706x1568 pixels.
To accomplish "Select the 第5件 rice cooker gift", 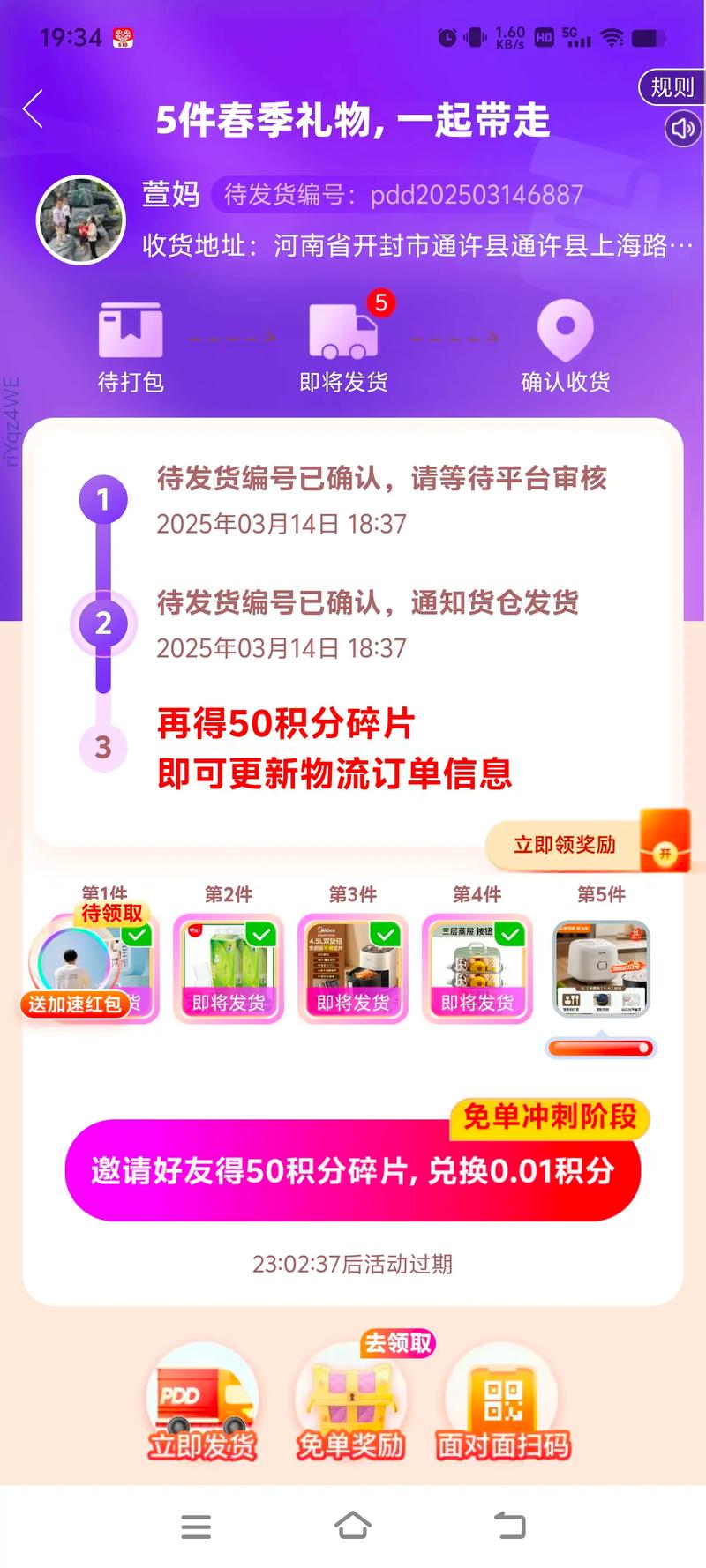I will (x=601, y=968).
